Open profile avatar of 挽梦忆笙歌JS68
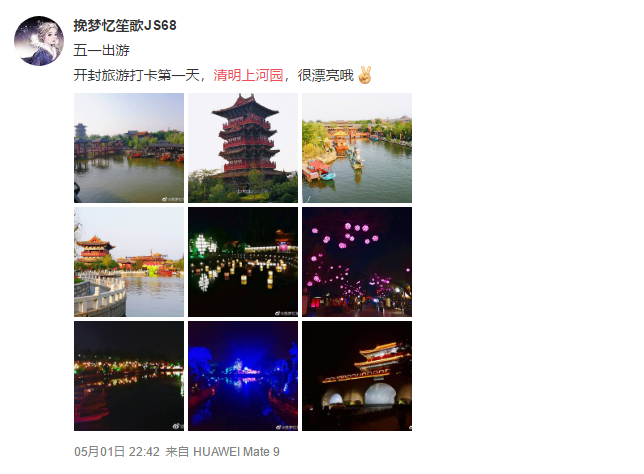Viewport: 644px width, 474px height. [x=39, y=40]
